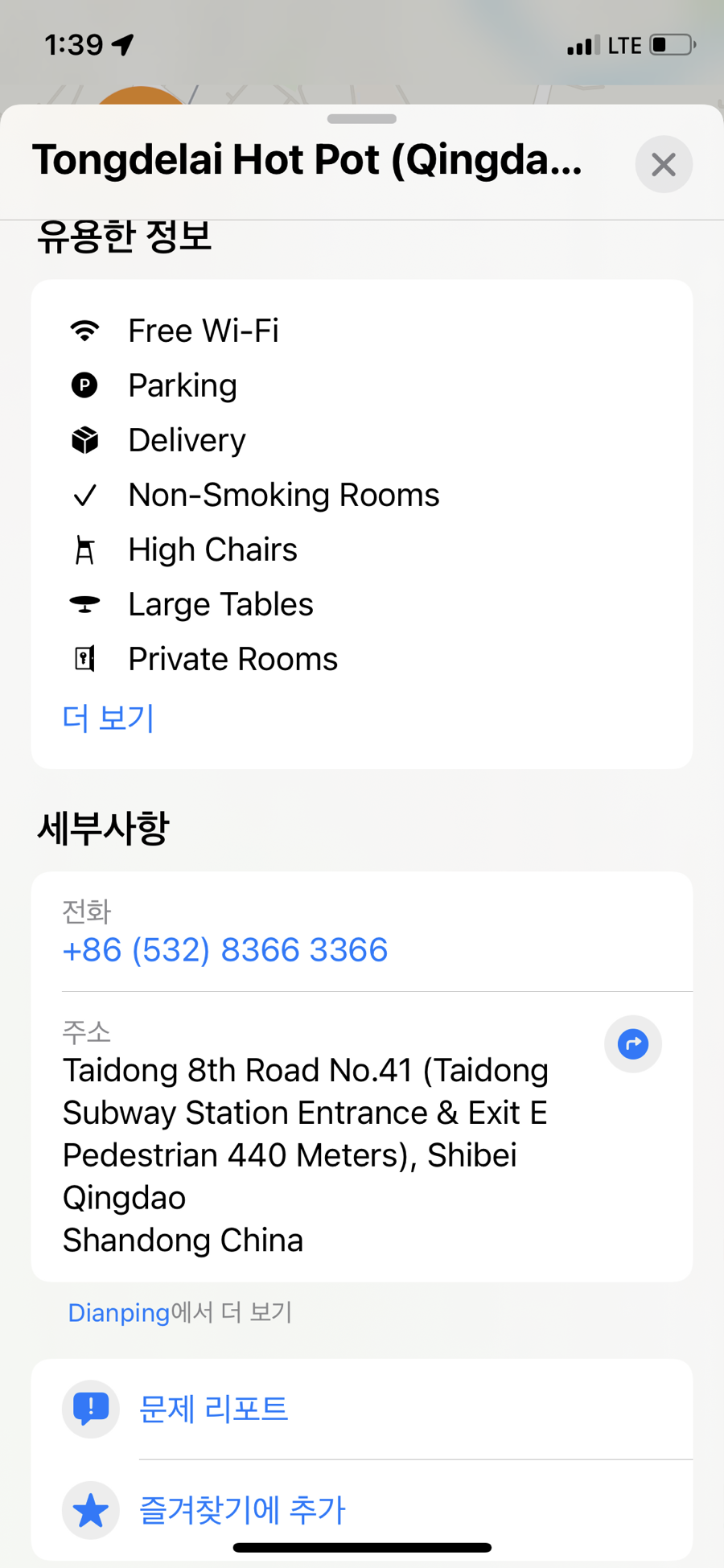
Task: Call the phone number +86 (532) 8366 3366
Action: [225, 950]
